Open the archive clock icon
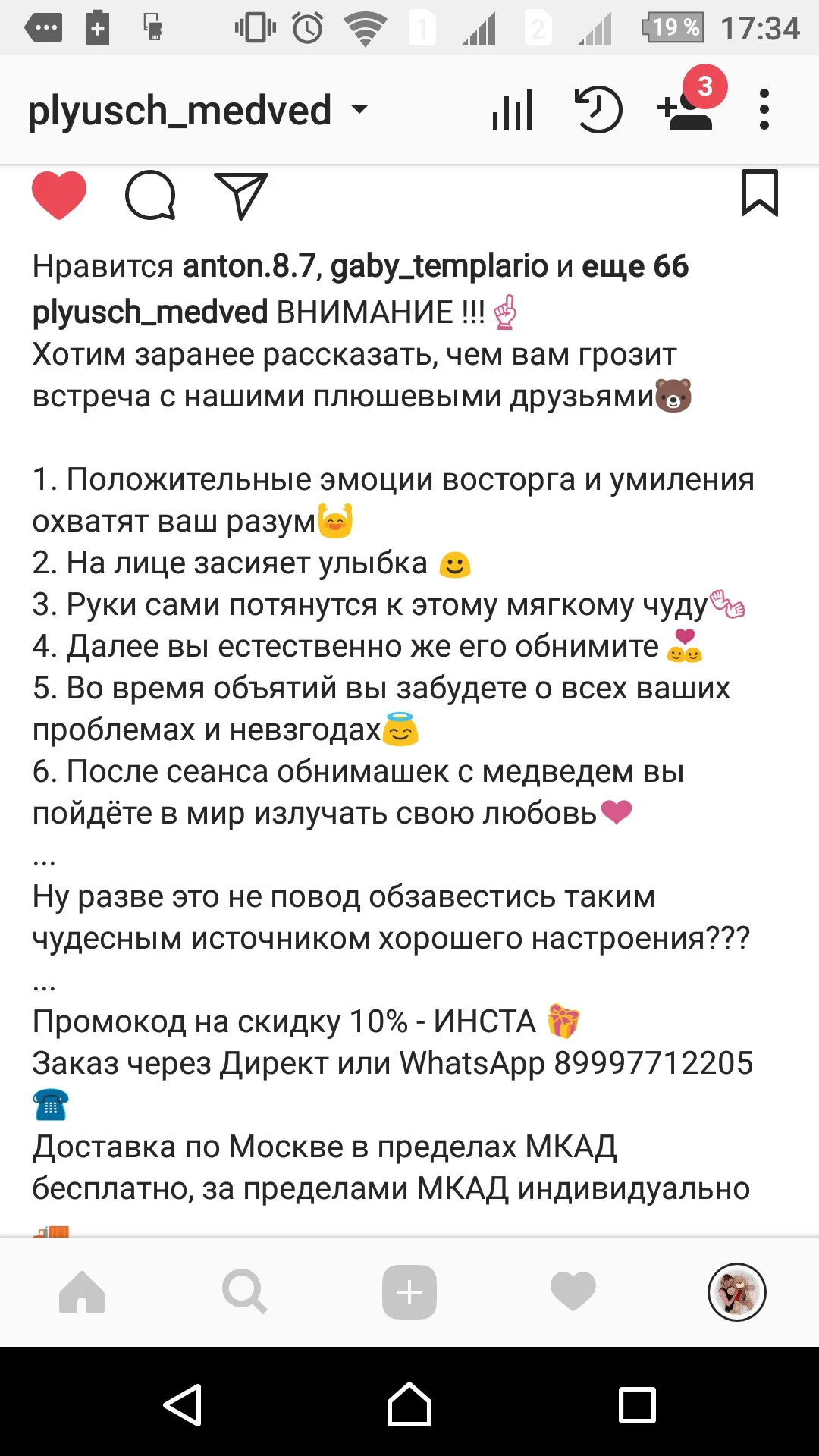819x1456 pixels. tap(598, 110)
